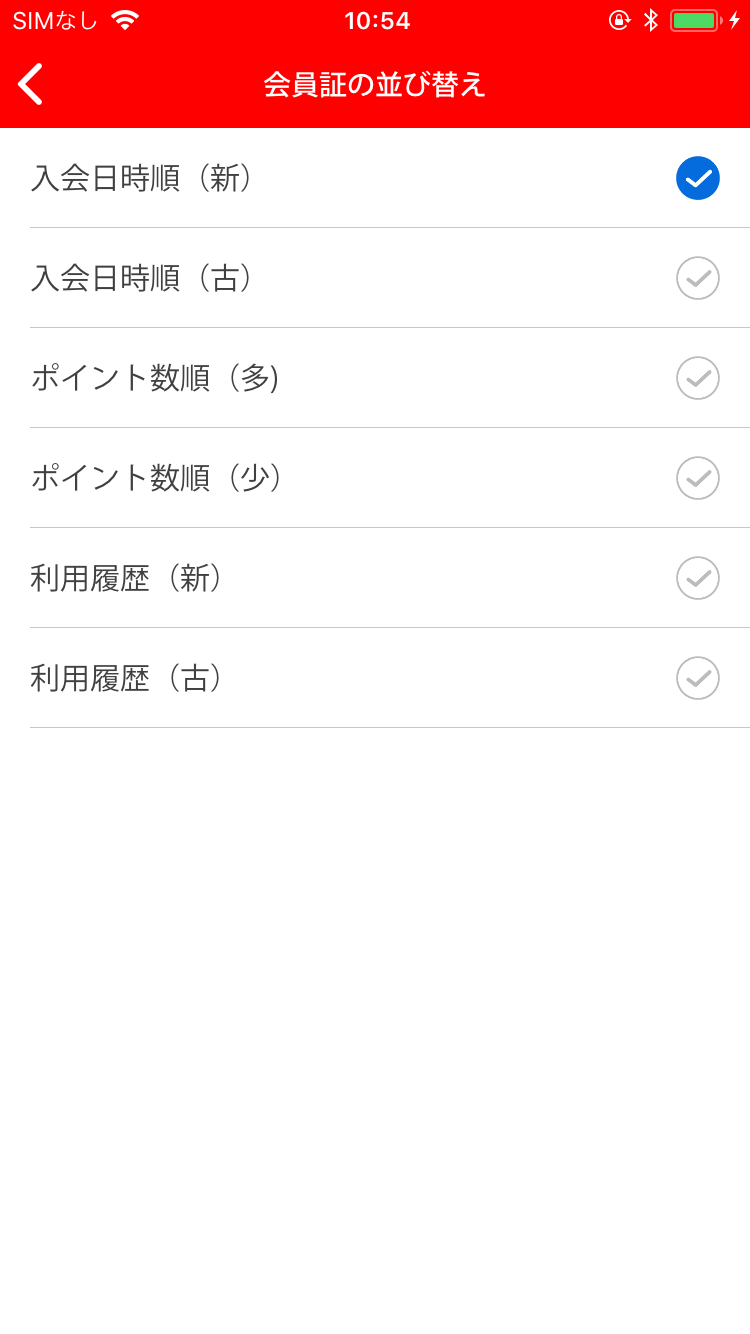
Task: Pick the ポイント数順（少） option
Action: (375, 478)
